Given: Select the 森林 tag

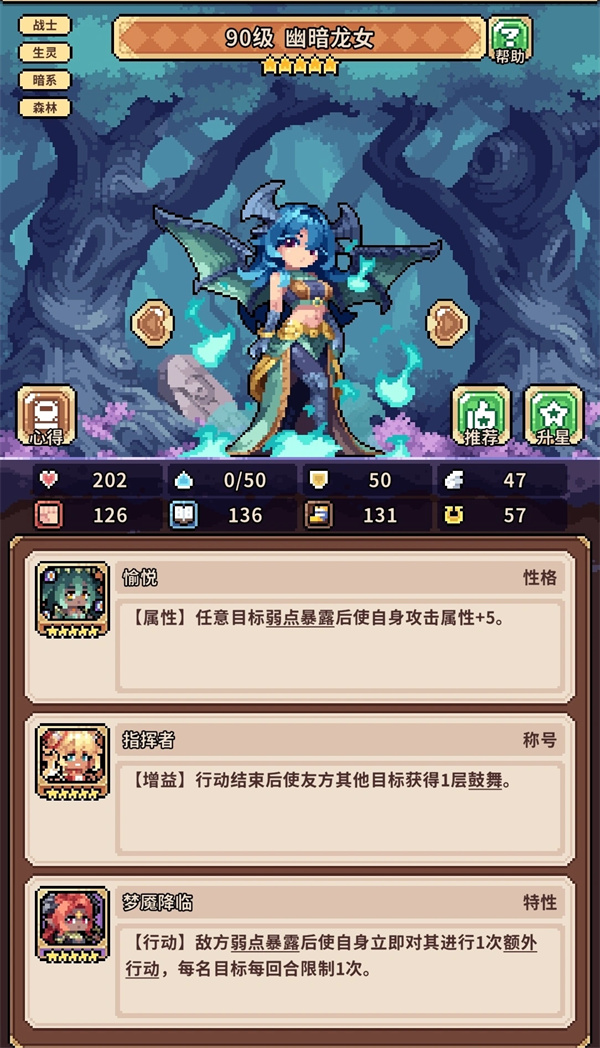Looking at the screenshot, I should (45, 106).
